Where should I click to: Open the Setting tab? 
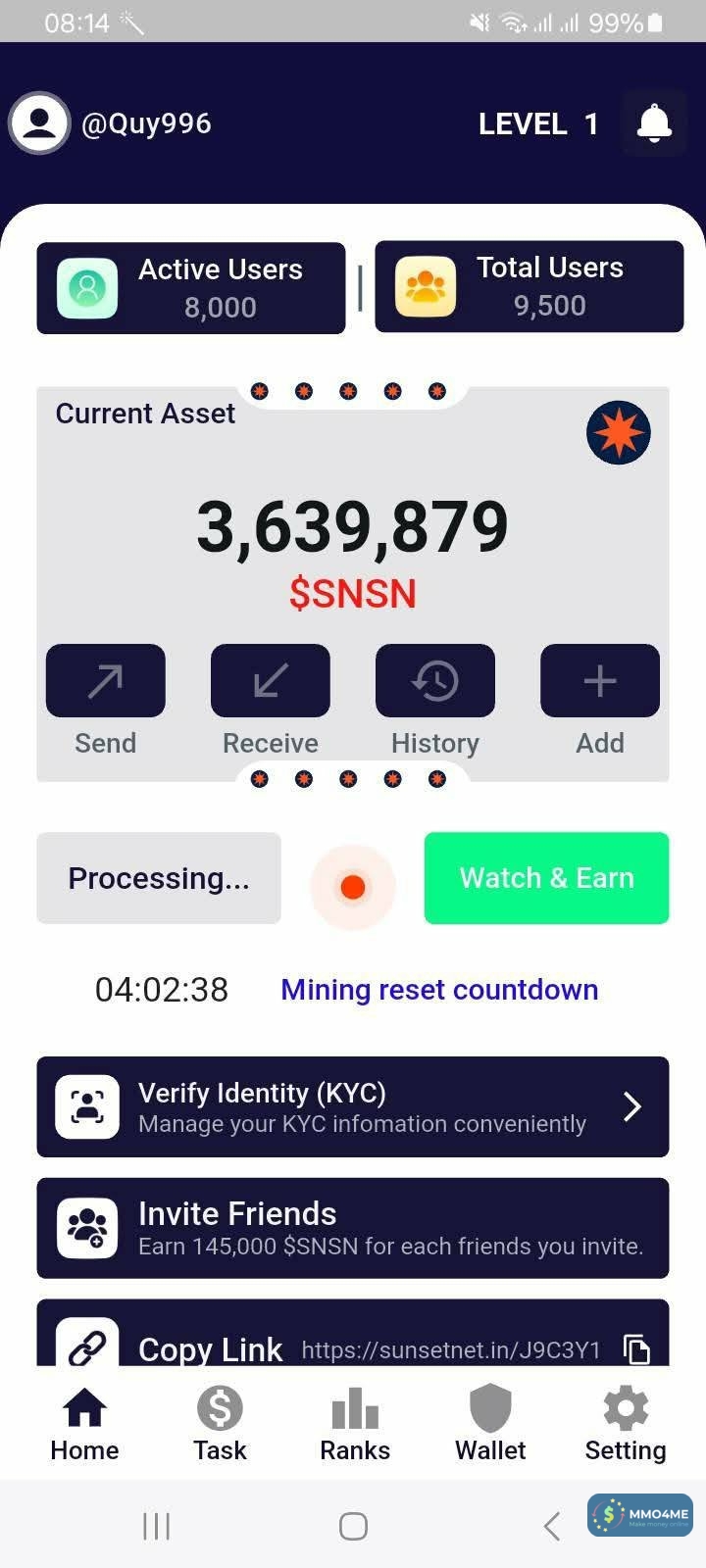tap(626, 1424)
